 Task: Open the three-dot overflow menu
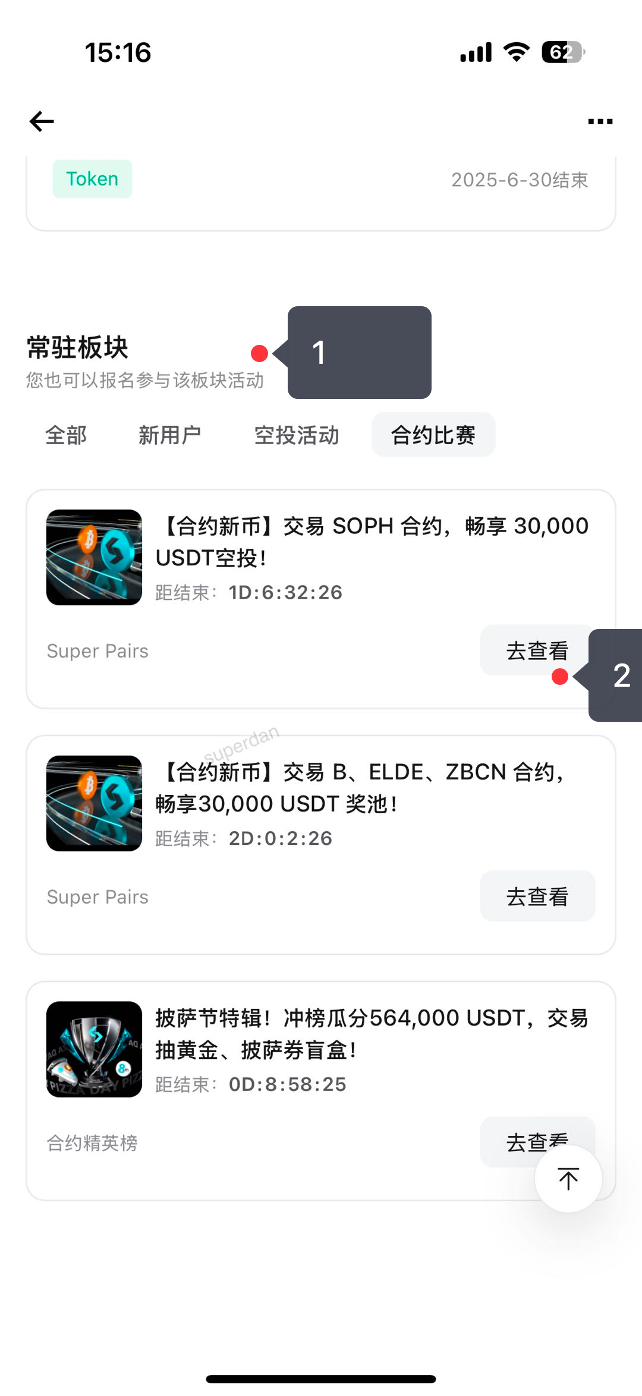[600, 121]
